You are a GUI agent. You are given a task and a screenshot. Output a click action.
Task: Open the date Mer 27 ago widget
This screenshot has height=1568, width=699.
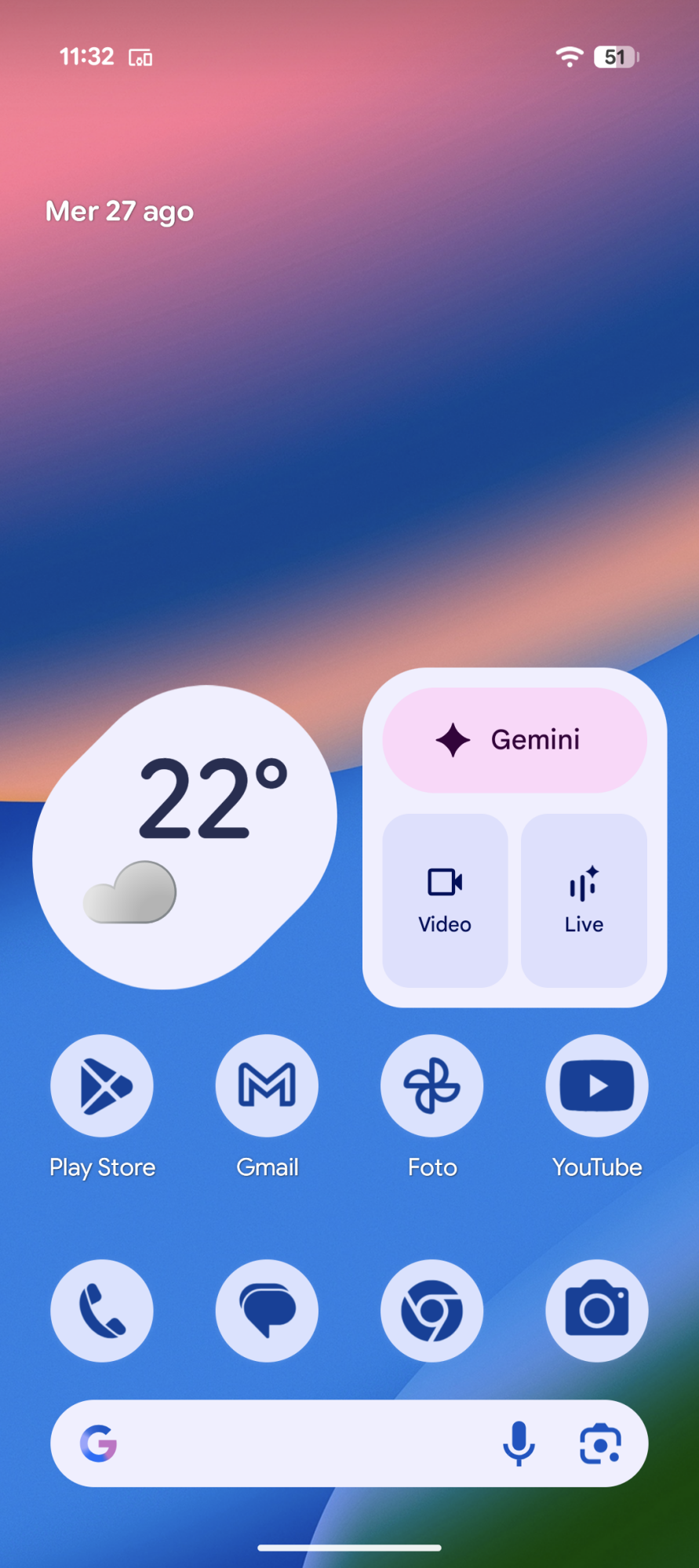tap(119, 212)
